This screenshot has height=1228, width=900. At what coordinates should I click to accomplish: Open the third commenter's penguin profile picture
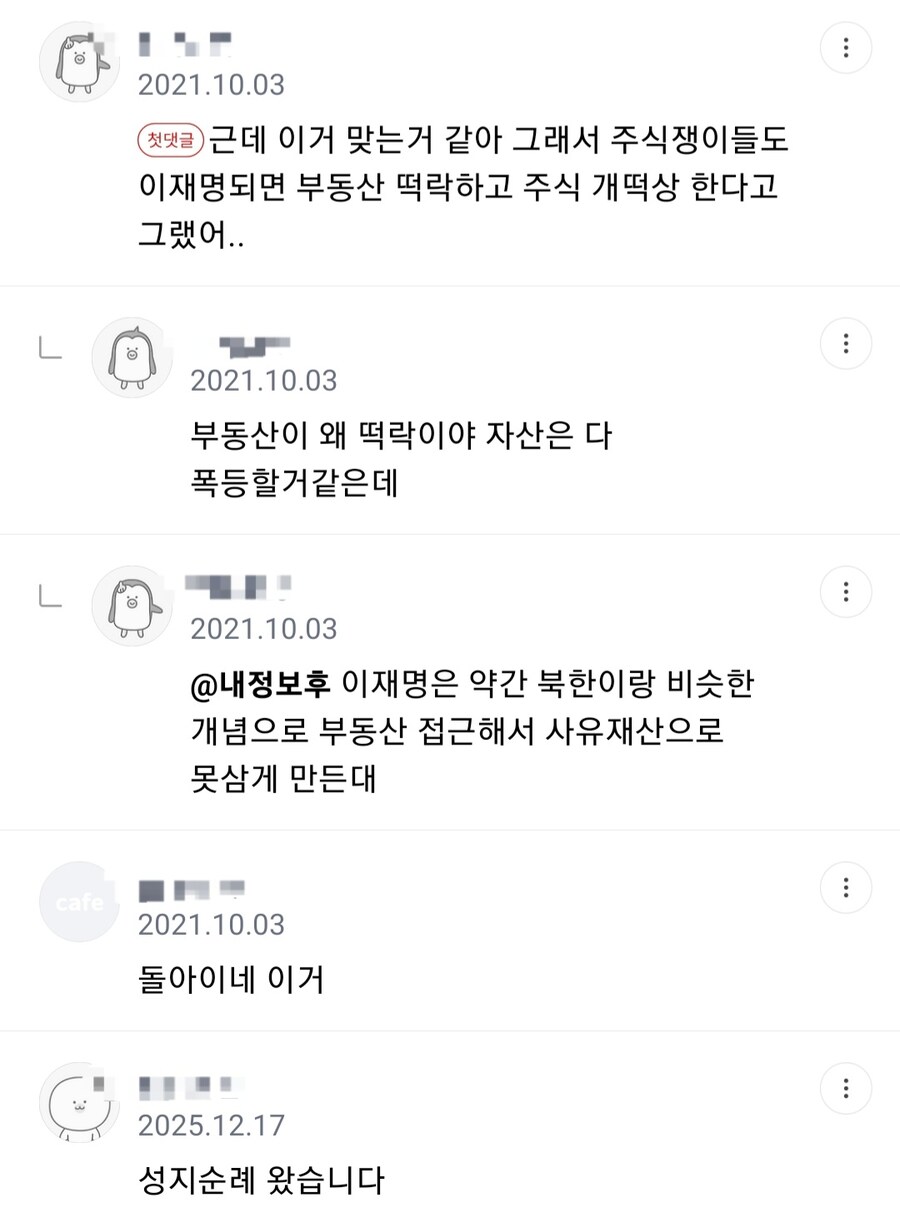coord(133,606)
